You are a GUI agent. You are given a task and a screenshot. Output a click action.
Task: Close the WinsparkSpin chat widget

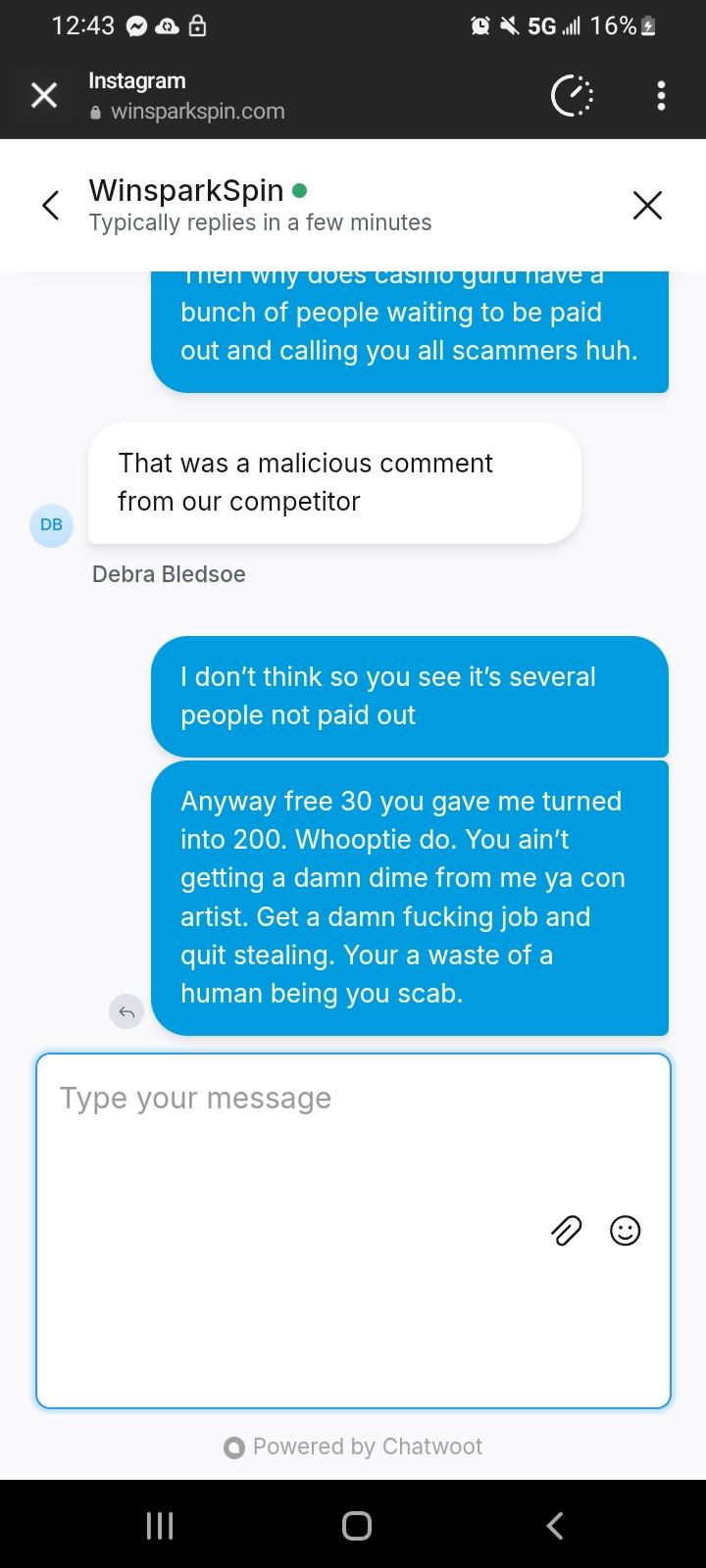(x=647, y=205)
